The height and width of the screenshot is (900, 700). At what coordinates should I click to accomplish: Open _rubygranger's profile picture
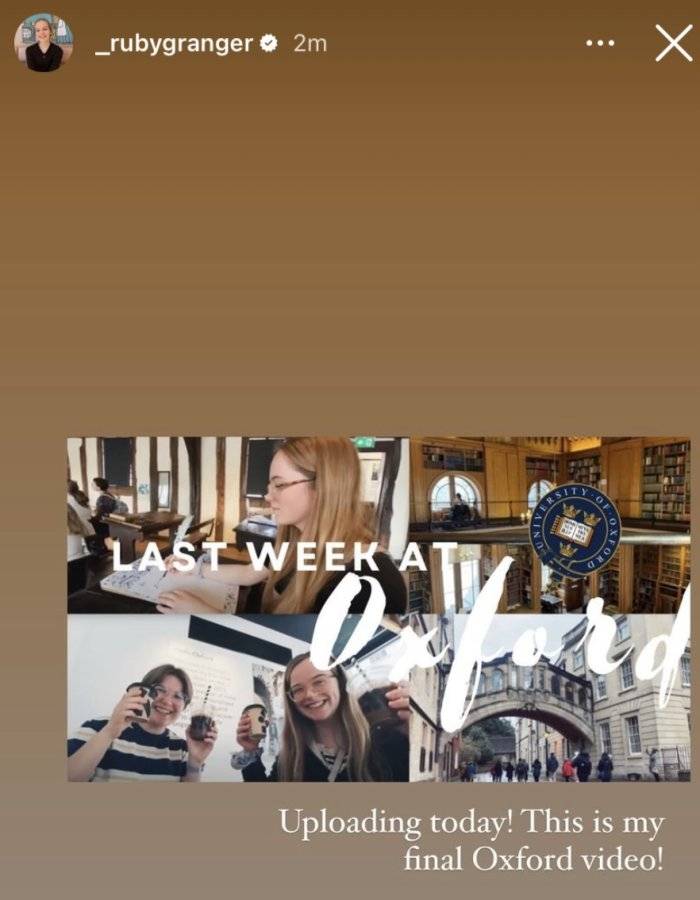point(44,43)
